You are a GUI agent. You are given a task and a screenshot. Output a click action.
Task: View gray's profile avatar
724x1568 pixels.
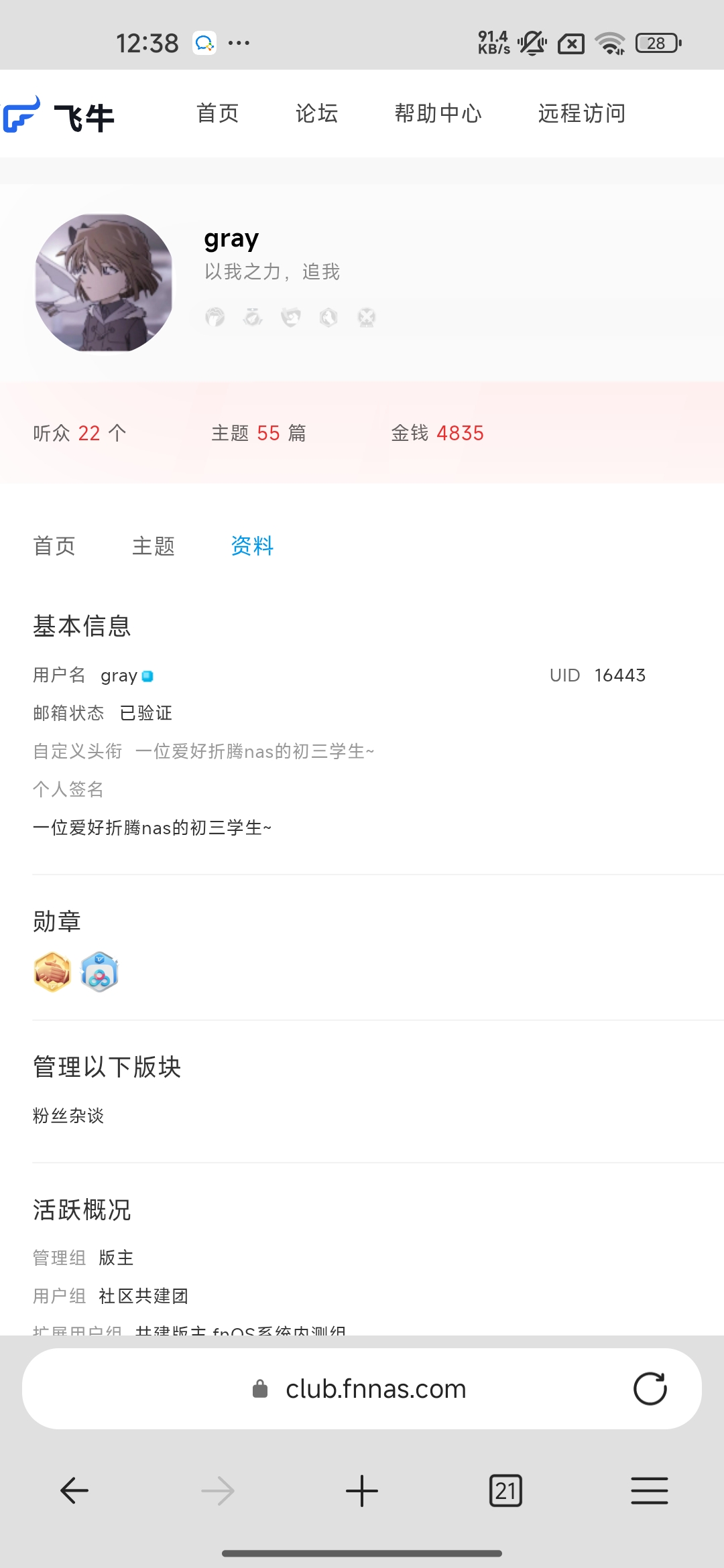(x=104, y=283)
